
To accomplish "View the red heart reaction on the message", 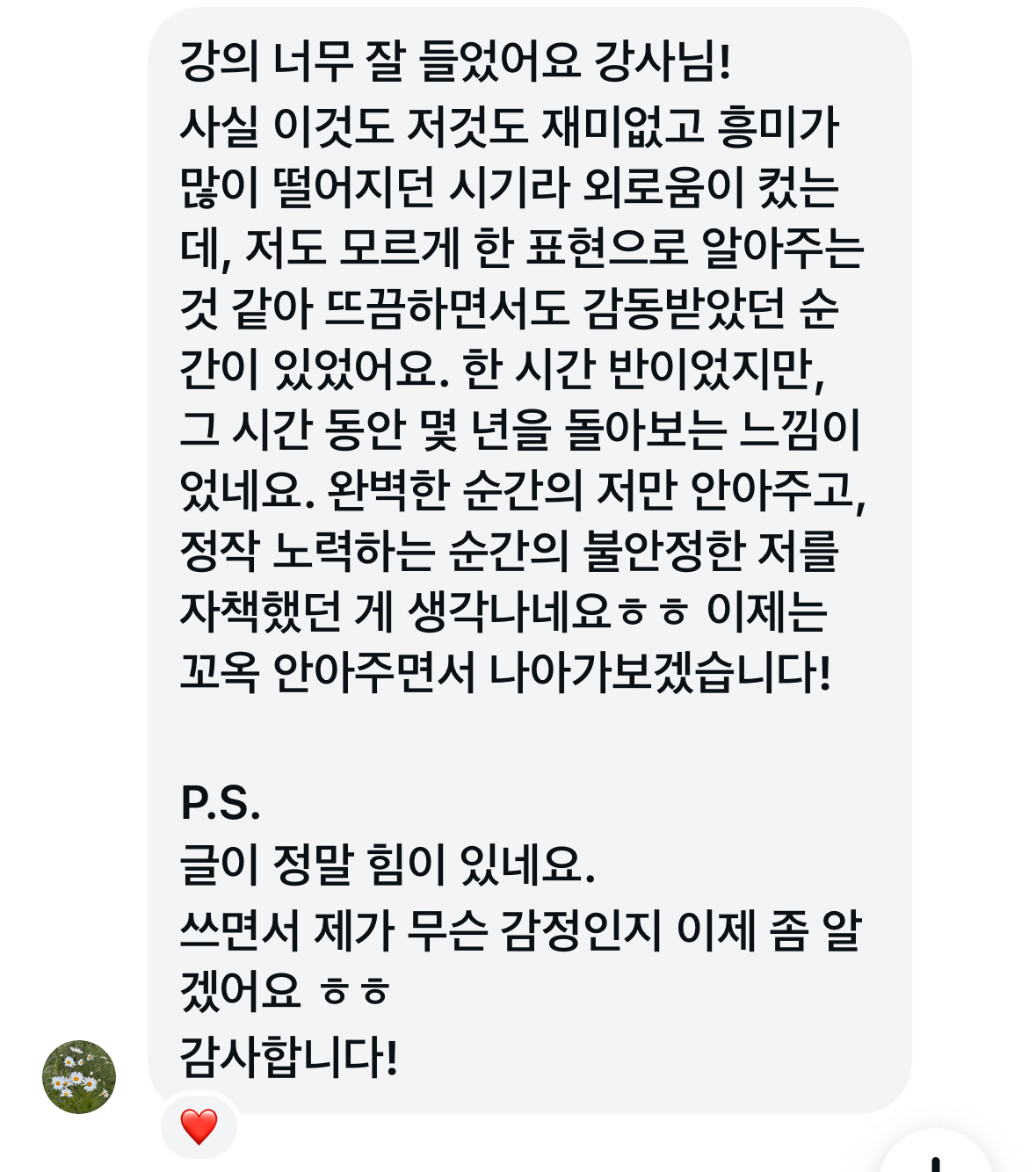I will click(199, 1126).
